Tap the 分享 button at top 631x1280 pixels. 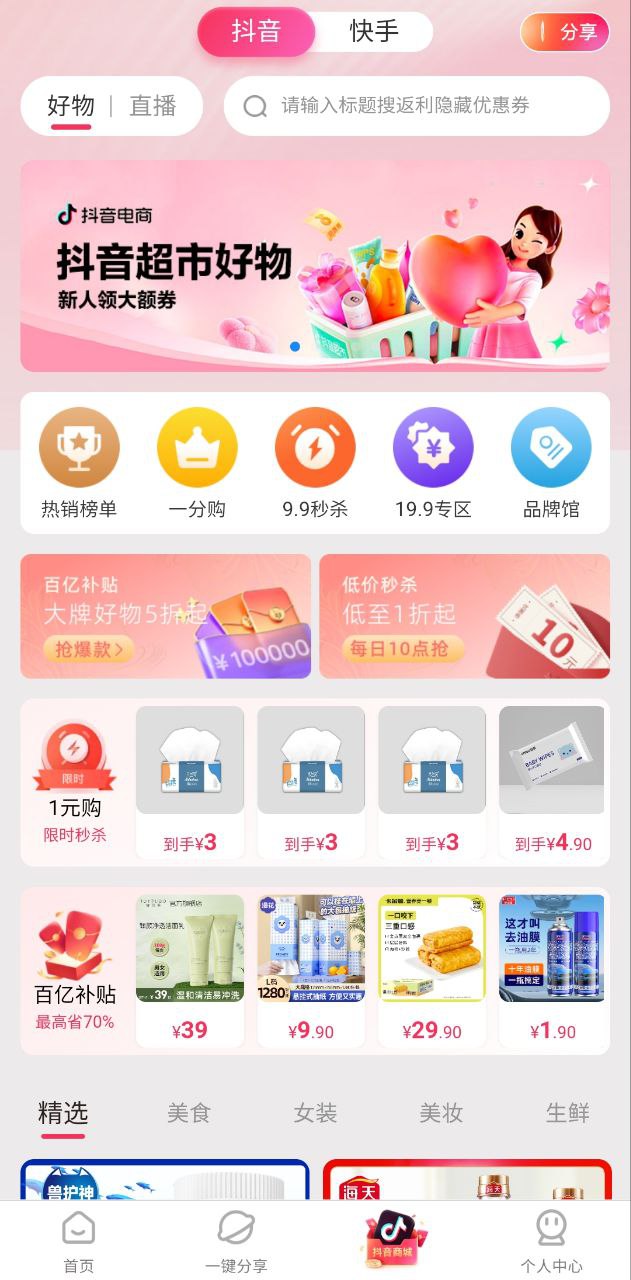[565, 32]
